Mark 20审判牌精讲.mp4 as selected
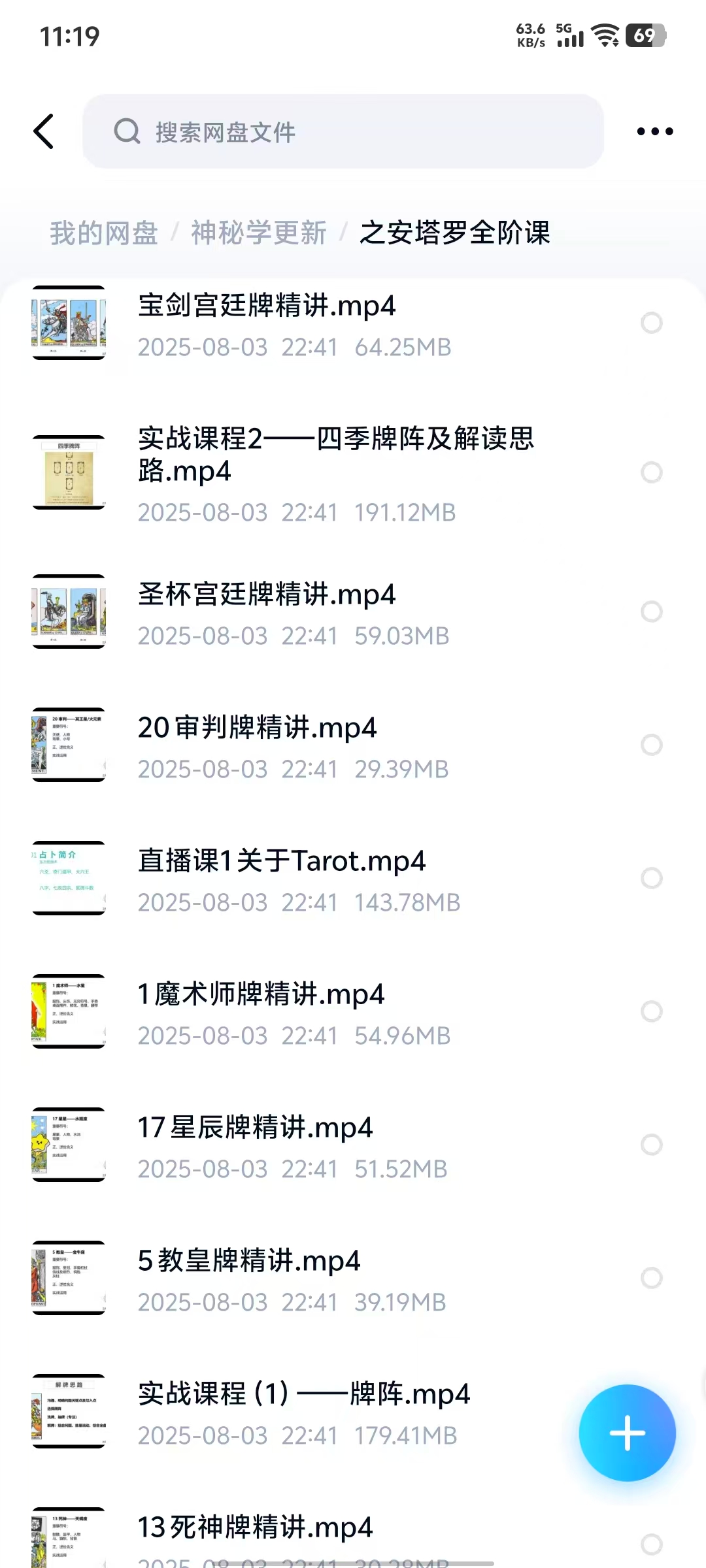This screenshot has width=706, height=1568. pyautogui.click(x=651, y=745)
